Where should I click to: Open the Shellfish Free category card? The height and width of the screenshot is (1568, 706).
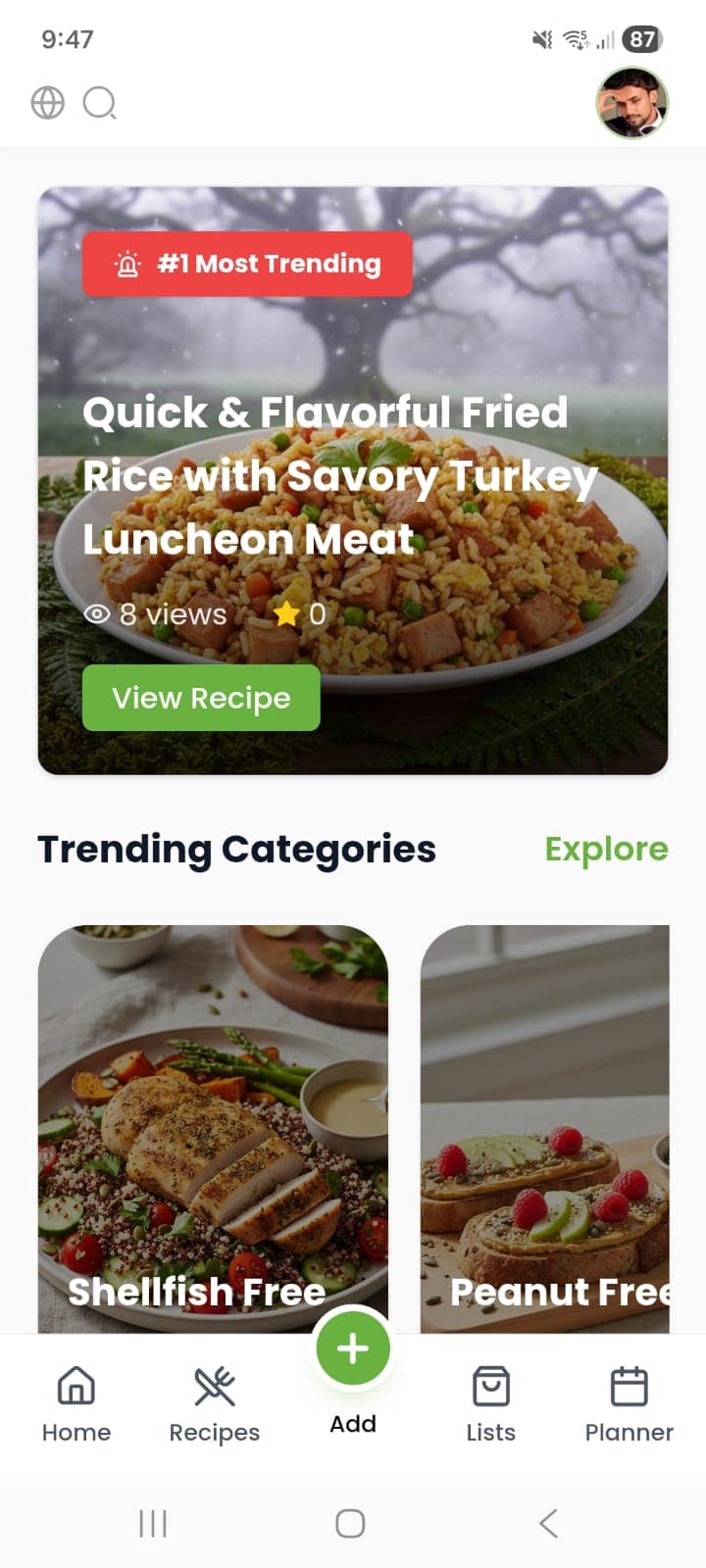[213, 1129]
